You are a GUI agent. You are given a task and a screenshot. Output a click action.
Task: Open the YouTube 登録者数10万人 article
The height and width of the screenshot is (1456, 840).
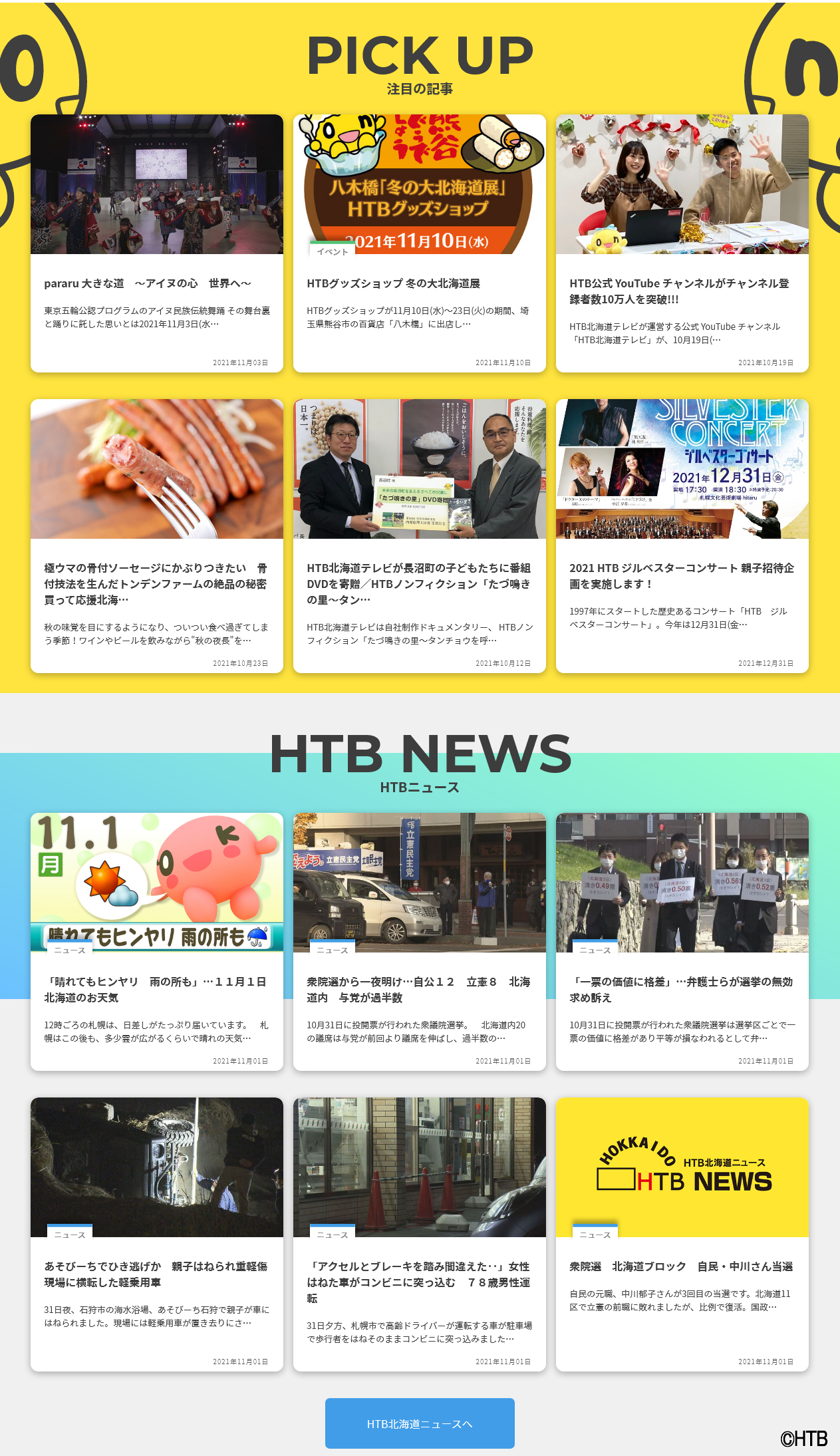(x=682, y=243)
